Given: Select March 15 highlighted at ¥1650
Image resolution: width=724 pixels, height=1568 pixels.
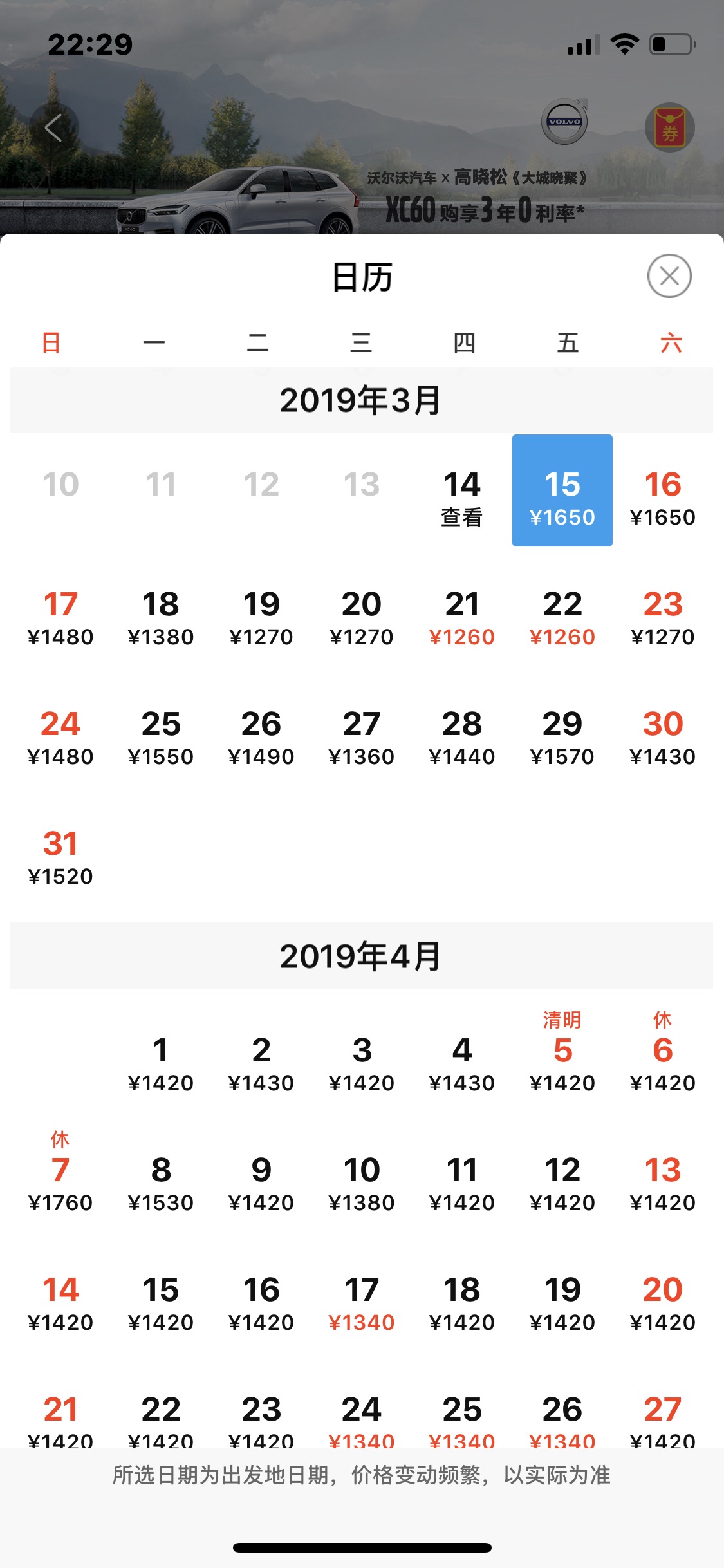Looking at the screenshot, I should point(562,490).
